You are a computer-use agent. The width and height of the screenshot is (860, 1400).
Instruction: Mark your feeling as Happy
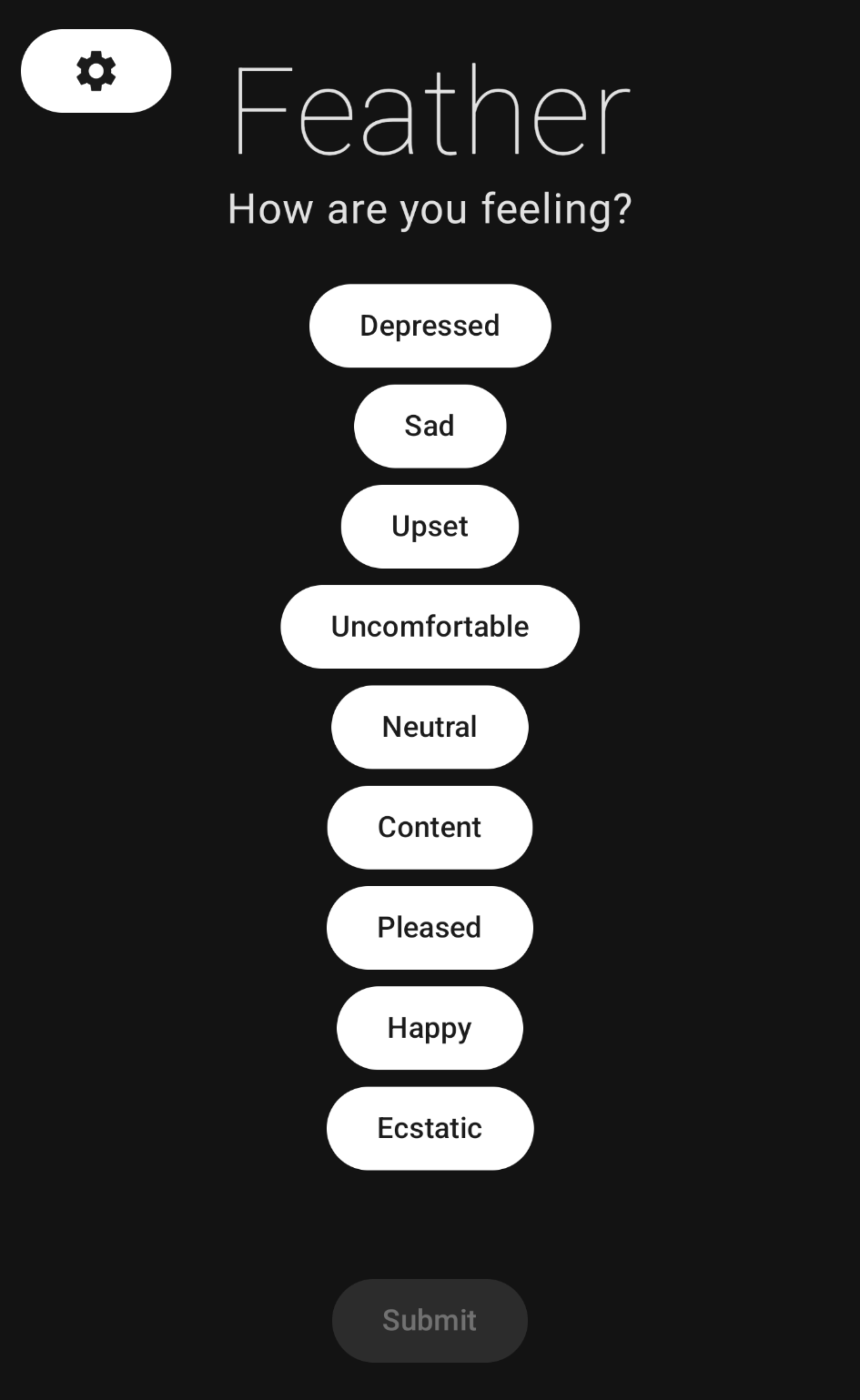(430, 1028)
